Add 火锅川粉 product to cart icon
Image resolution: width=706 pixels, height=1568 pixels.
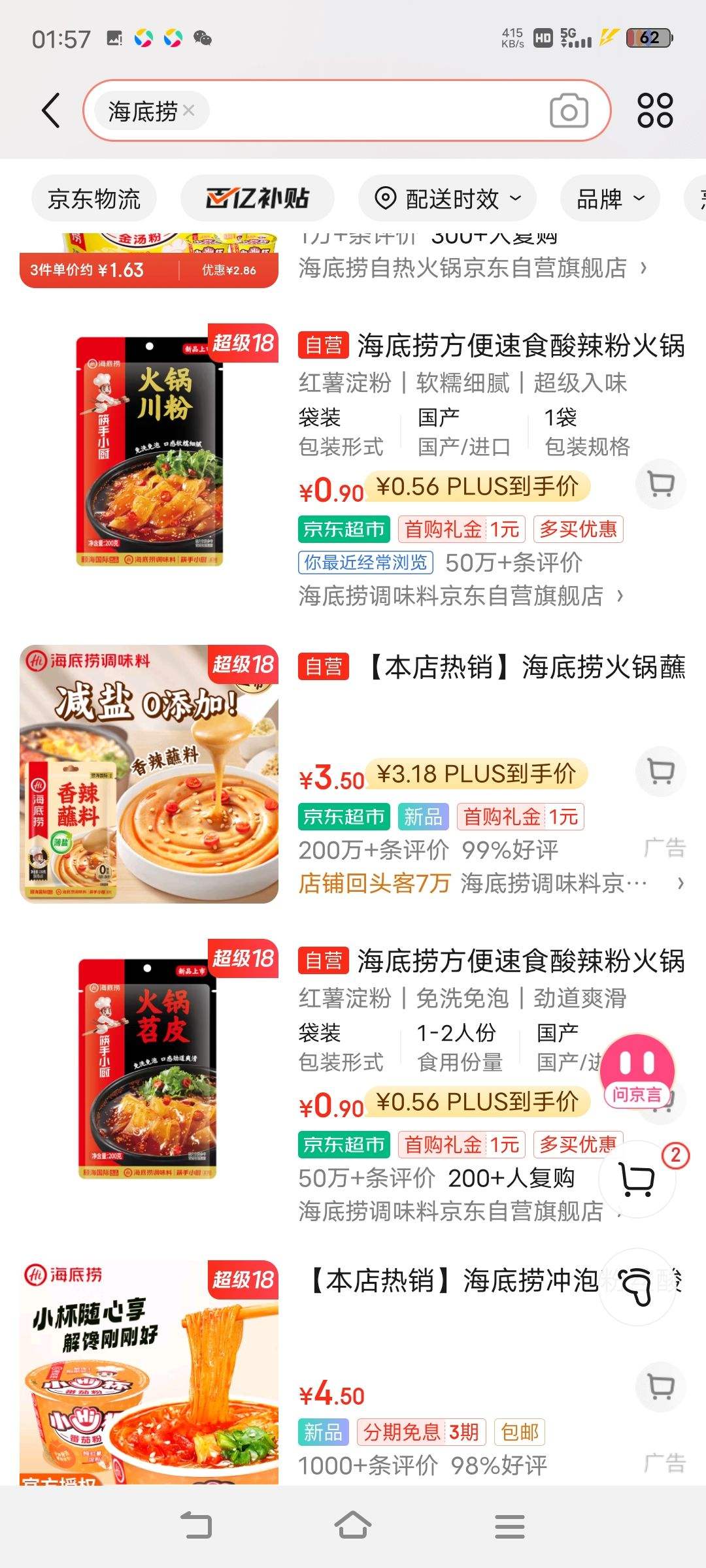[660, 484]
